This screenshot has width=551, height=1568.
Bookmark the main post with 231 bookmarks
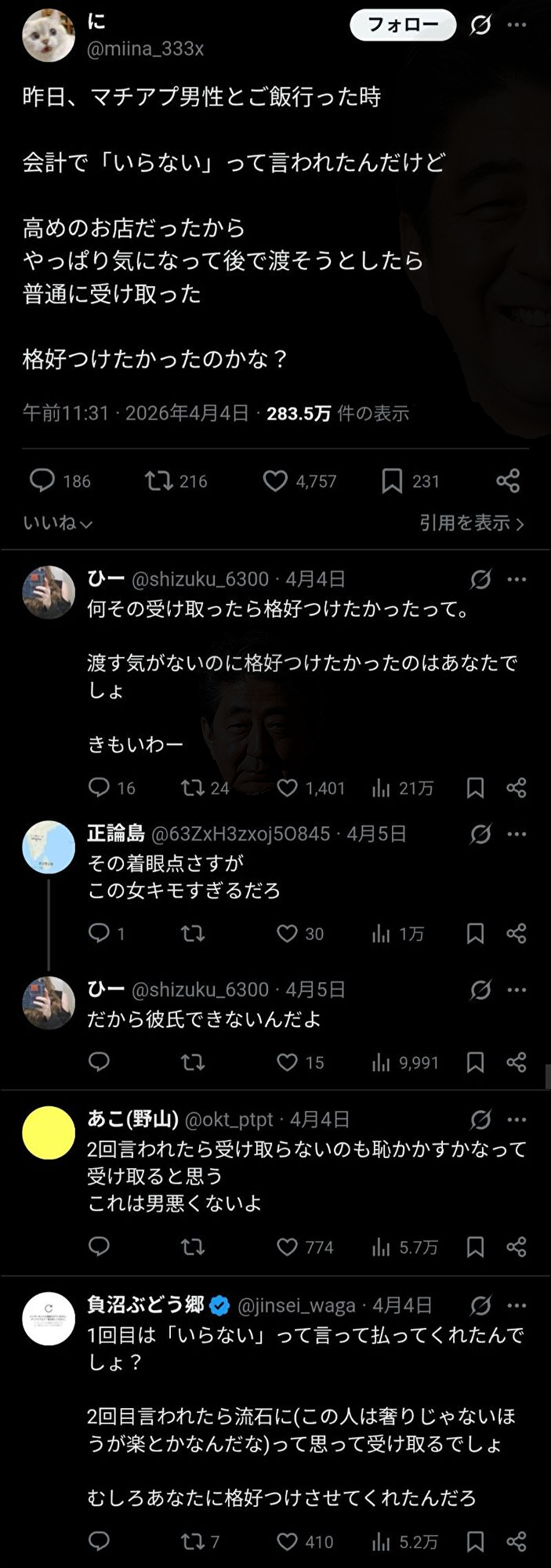coord(392,481)
